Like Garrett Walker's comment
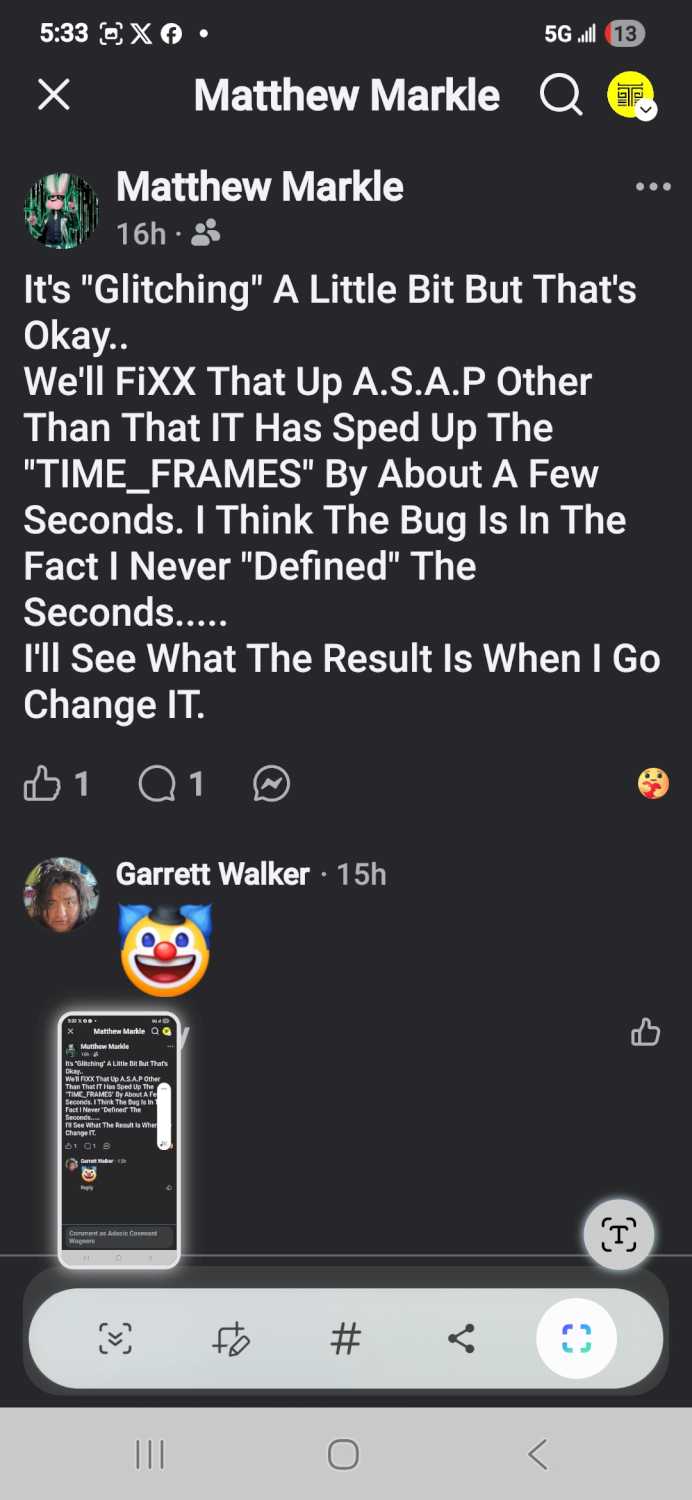This screenshot has width=692, height=1500. pyautogui.click(x=645, y=1032)
